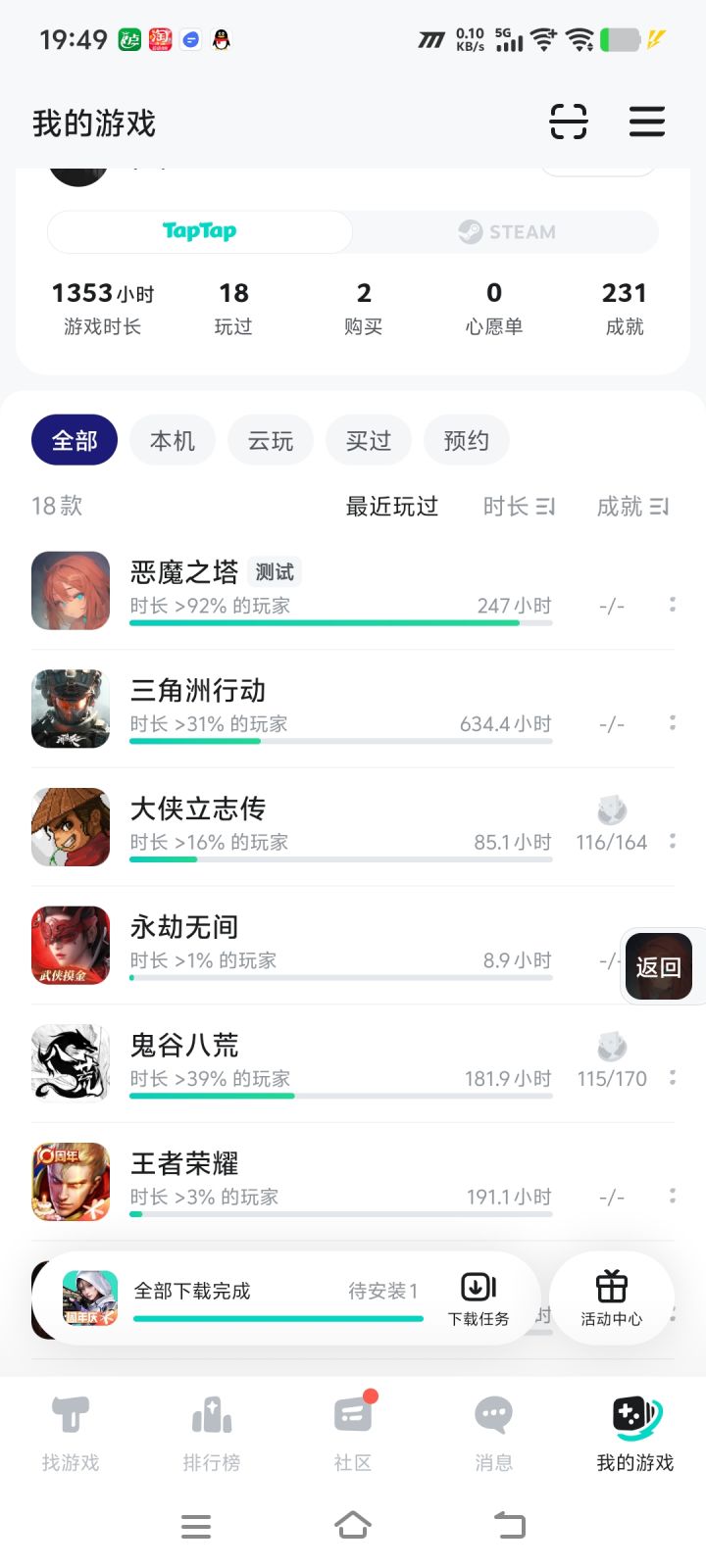The image size is (706, 1568).
Task: Click the achievement badge beside 大侠立志传
Action: click(x=612, y=810)
